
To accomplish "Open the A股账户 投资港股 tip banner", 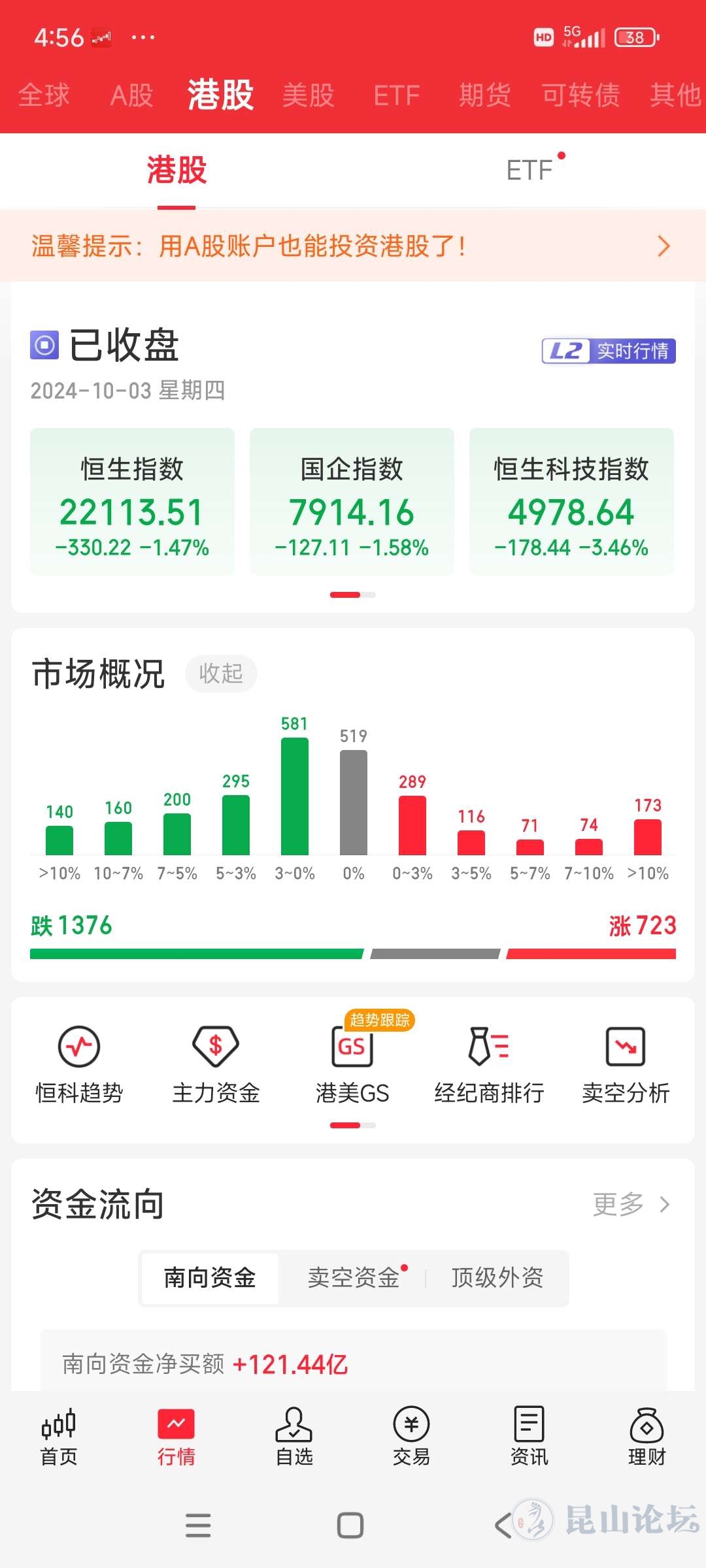I will tap(353, 246).
